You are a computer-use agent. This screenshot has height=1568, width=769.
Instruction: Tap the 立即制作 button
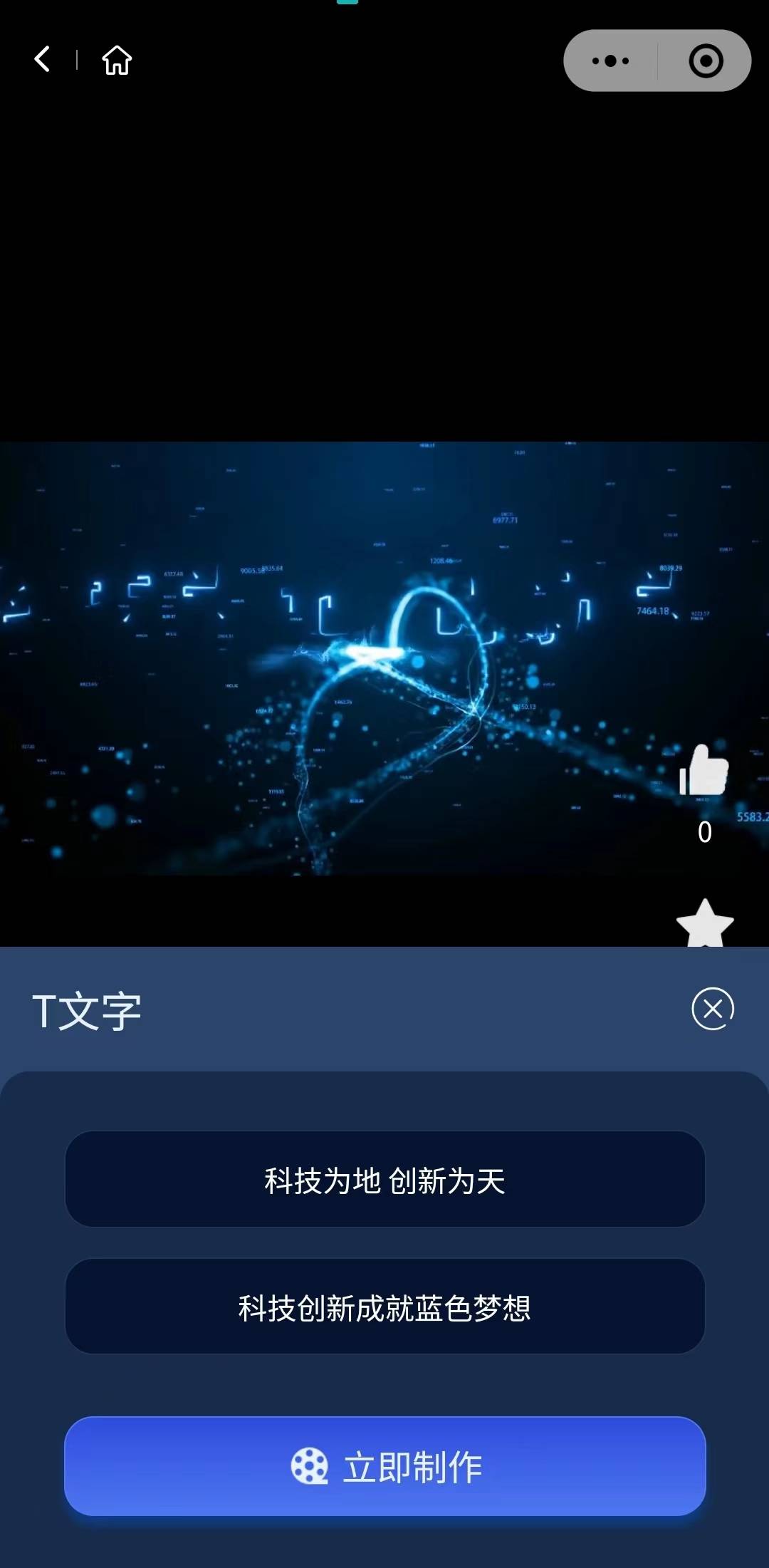coord(385,1467)
